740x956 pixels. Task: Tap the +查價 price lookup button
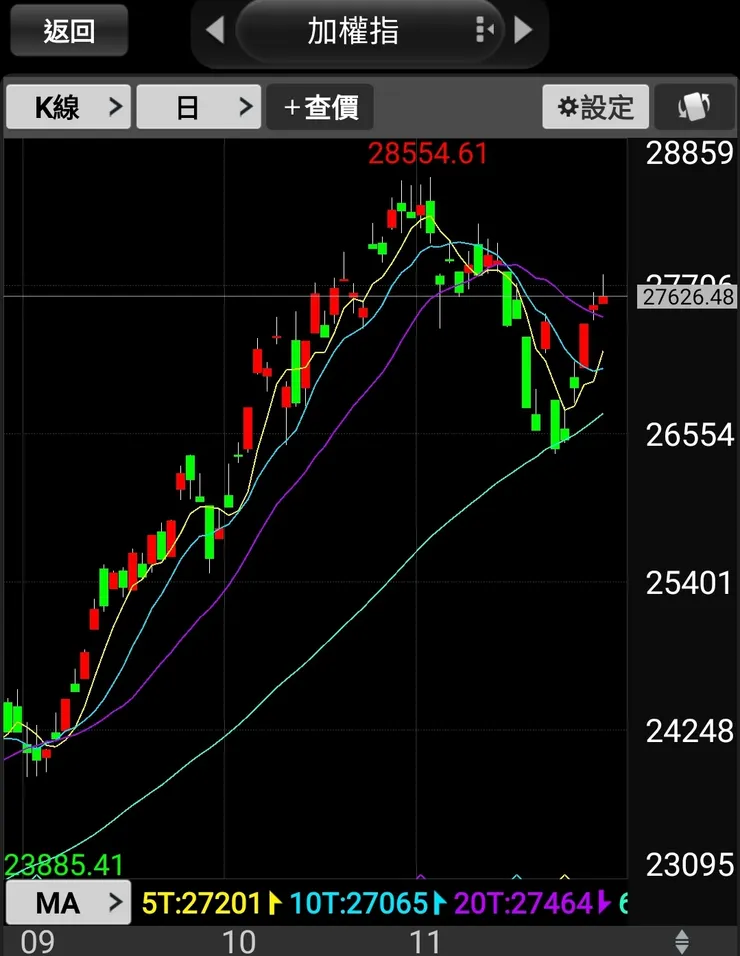321,107
